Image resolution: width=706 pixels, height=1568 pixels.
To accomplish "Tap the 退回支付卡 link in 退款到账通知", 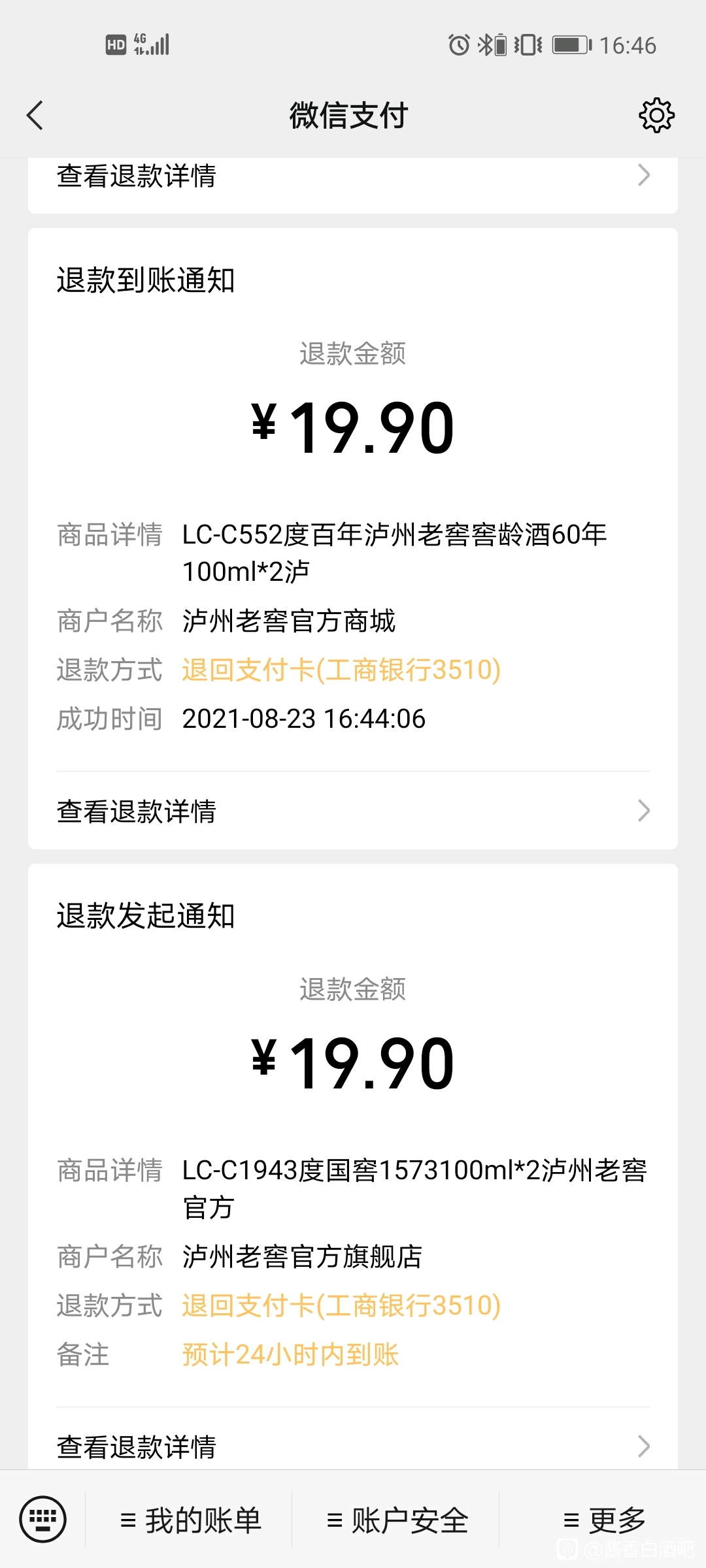I will point(341,670).
